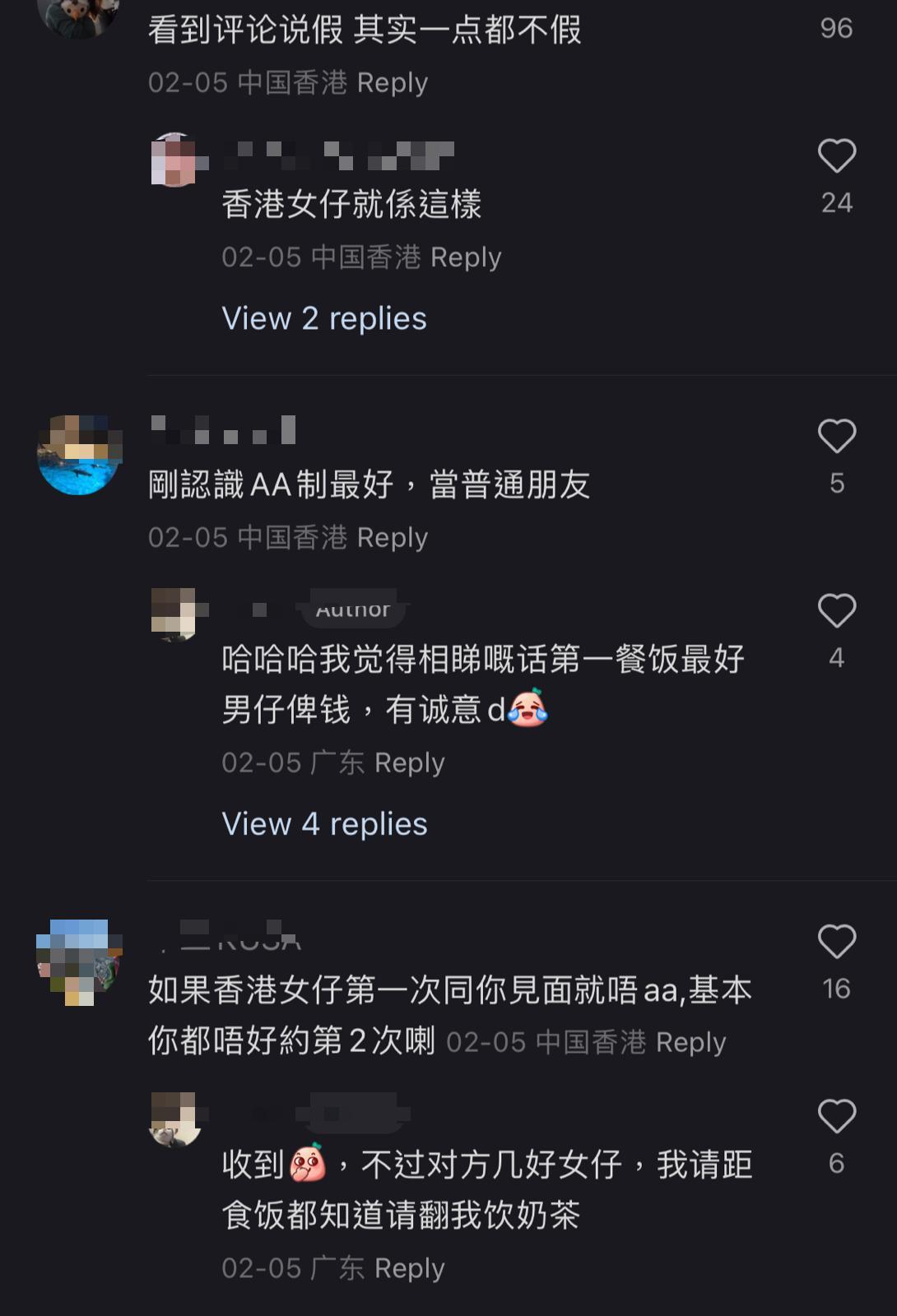This screenshot has width=897, height=1316.
Task: Reply to "香港女仔就係這樣"
Action: [x=467, y=257]
